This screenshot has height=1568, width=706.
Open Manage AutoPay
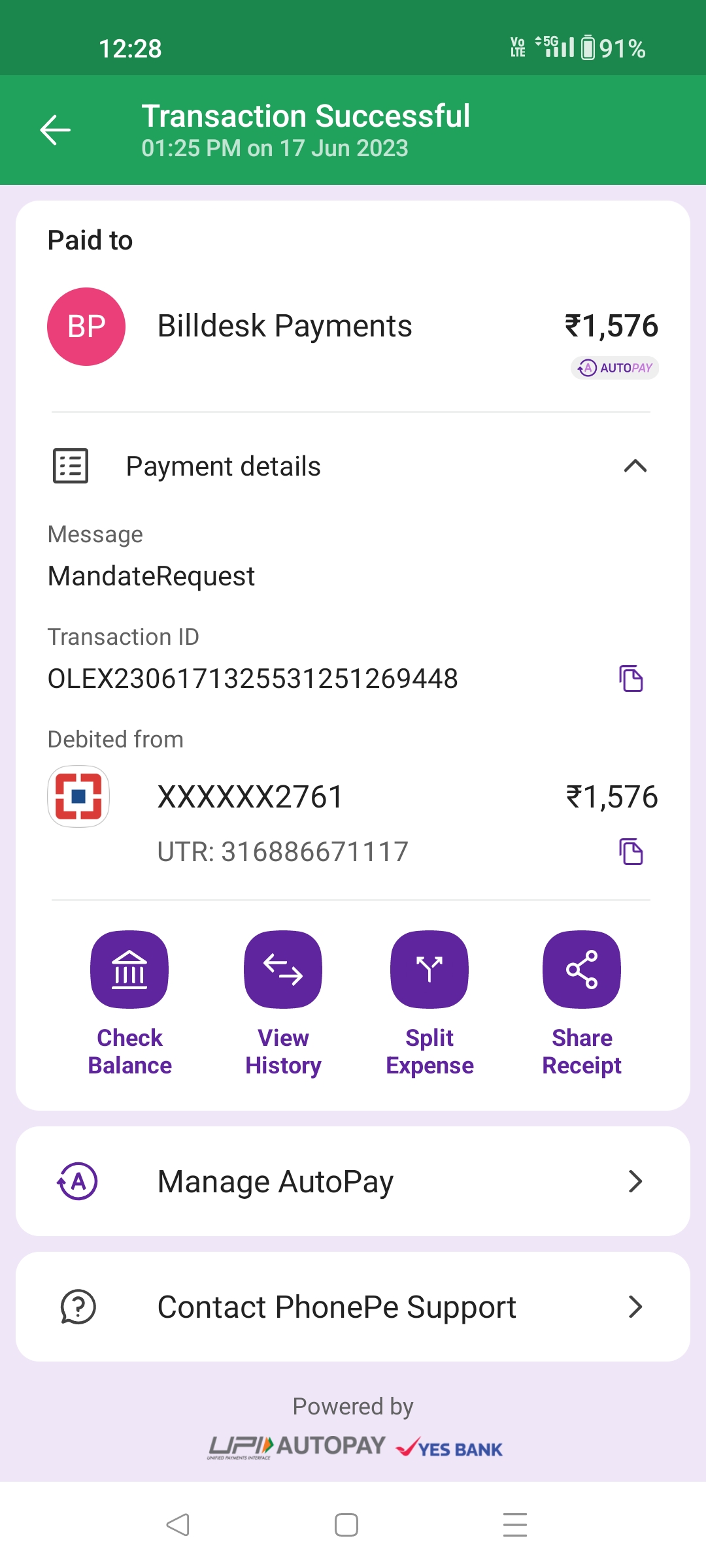[x=353, y=1181]
